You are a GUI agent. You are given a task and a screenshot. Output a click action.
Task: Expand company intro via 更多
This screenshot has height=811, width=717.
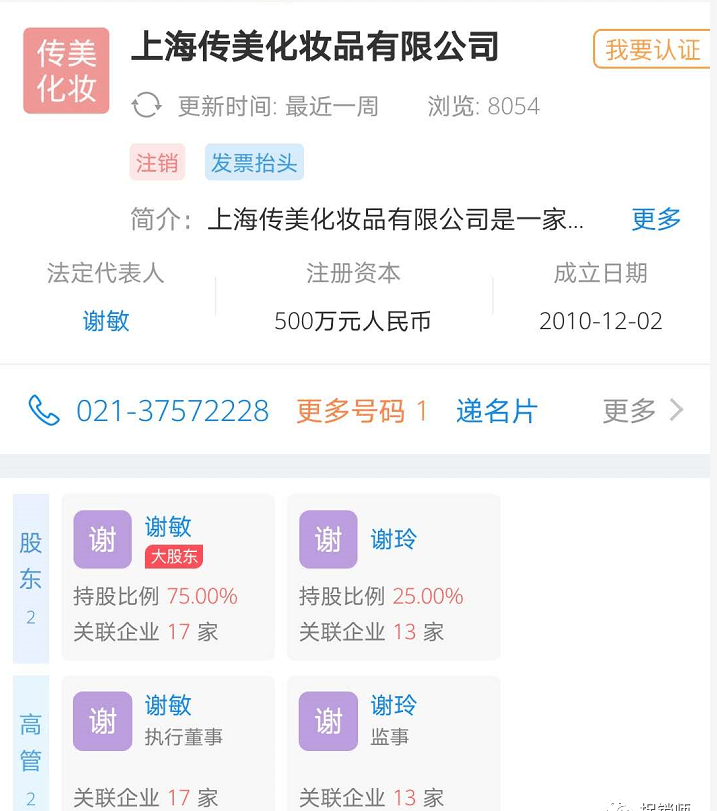(x=655, y=219)
